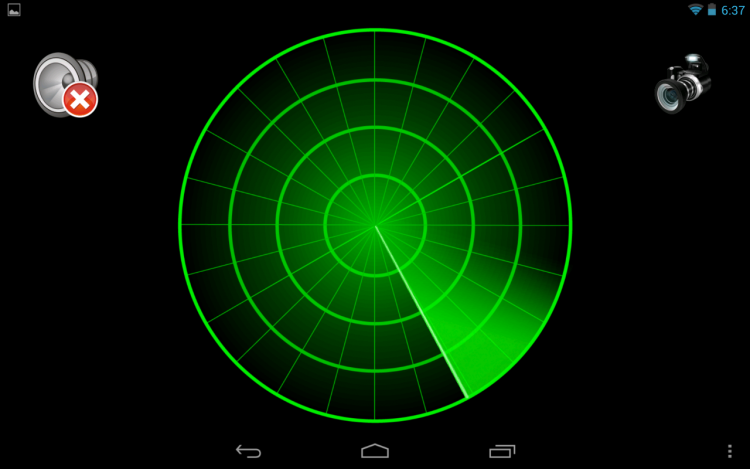The image size is (750, 469).
Task: Open the overflow menu in navigation bar
Action: (x=729, y=451)
